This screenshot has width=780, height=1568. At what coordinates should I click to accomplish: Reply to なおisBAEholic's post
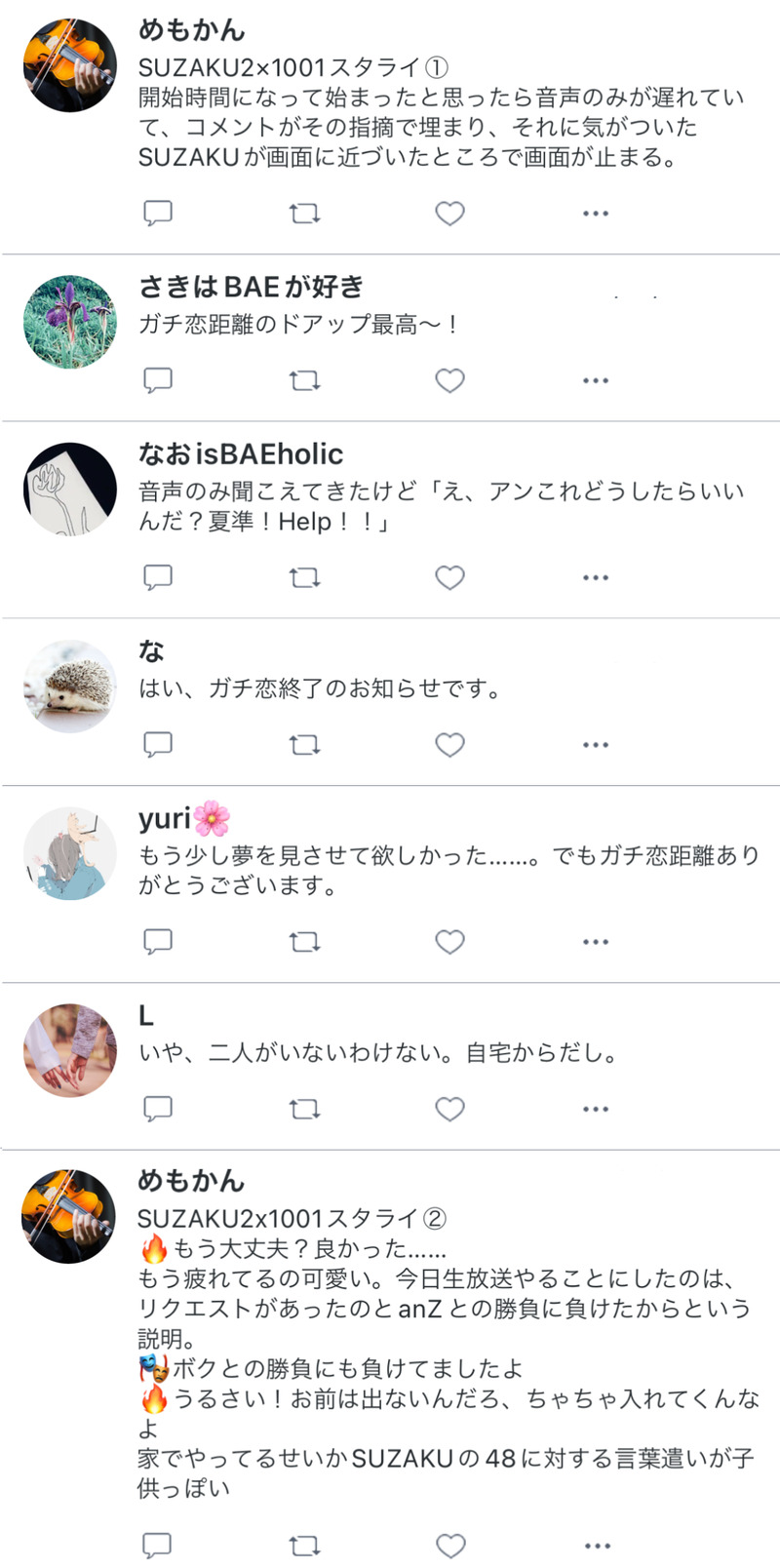(158, 577)
